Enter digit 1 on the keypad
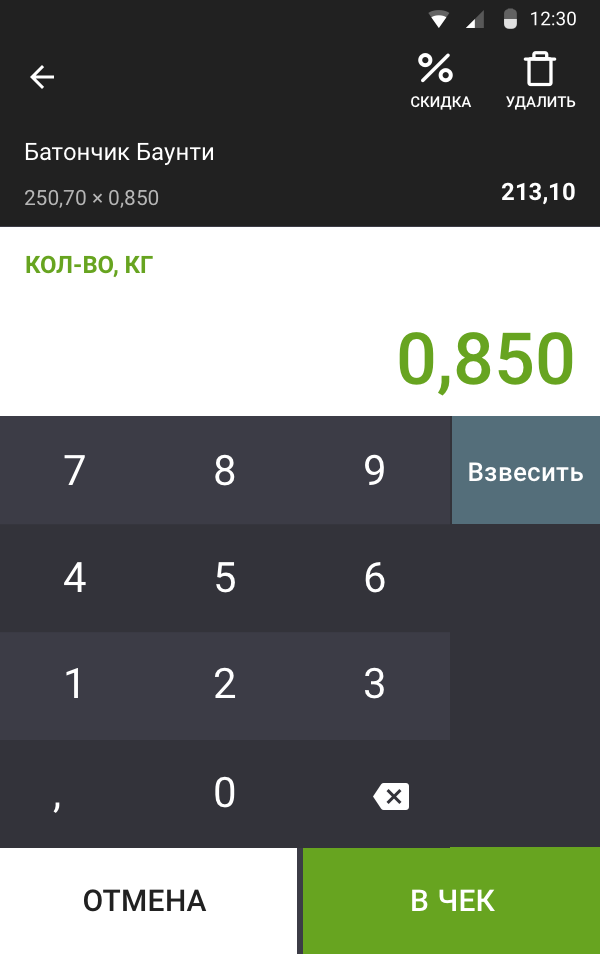 pyautogui.click(x=75, y=685)
